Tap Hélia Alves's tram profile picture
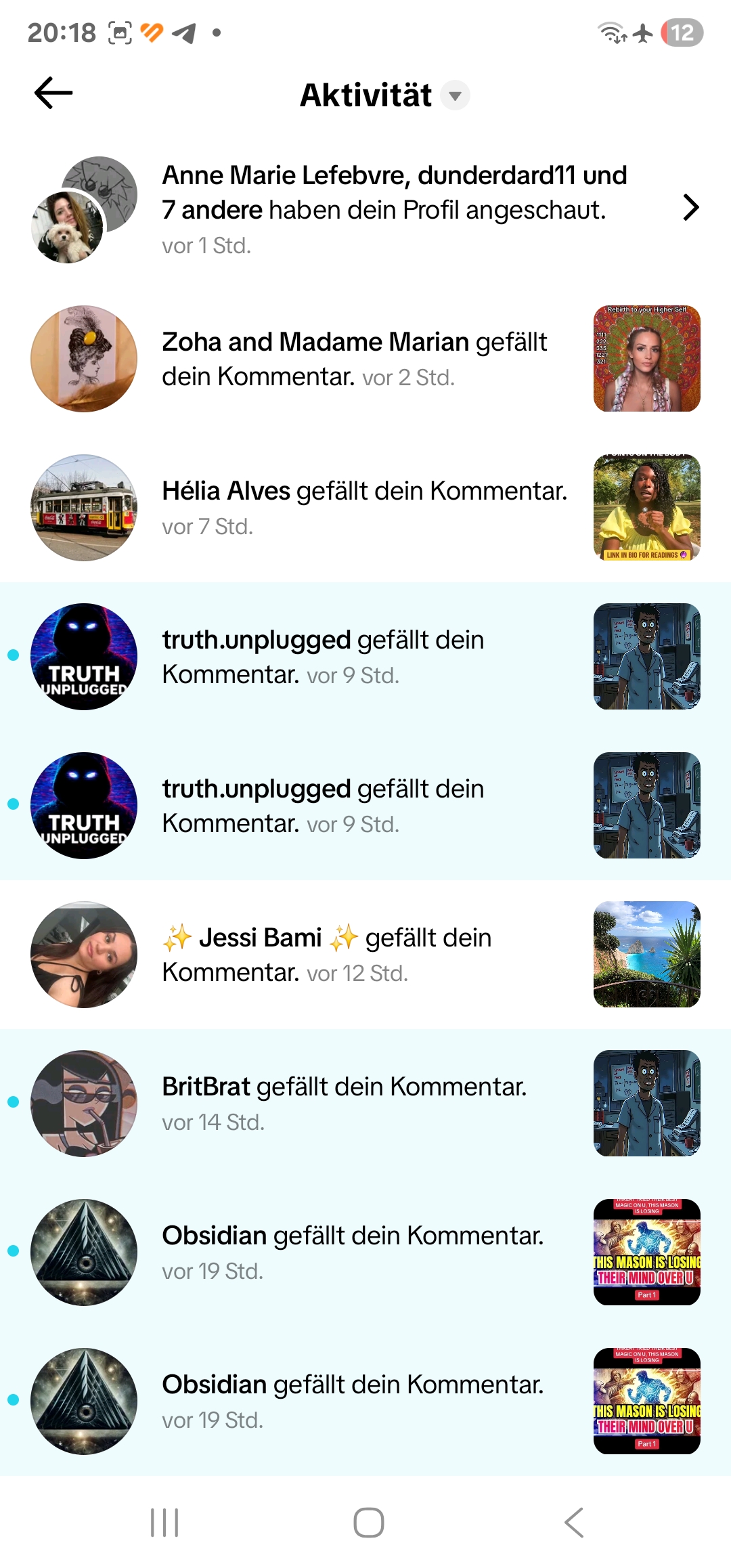 coord(84,508)
